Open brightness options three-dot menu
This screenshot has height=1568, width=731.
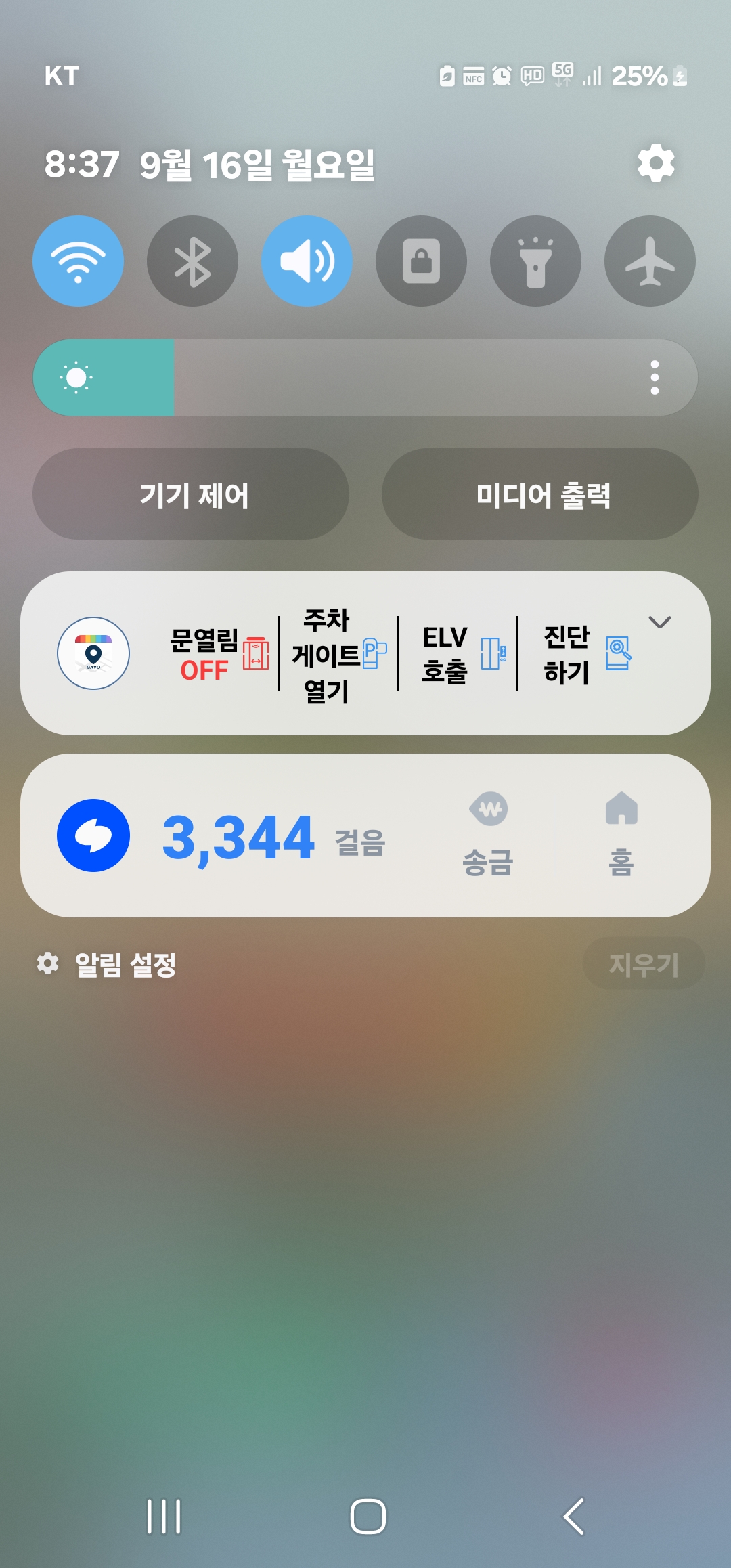coord(655,377)
